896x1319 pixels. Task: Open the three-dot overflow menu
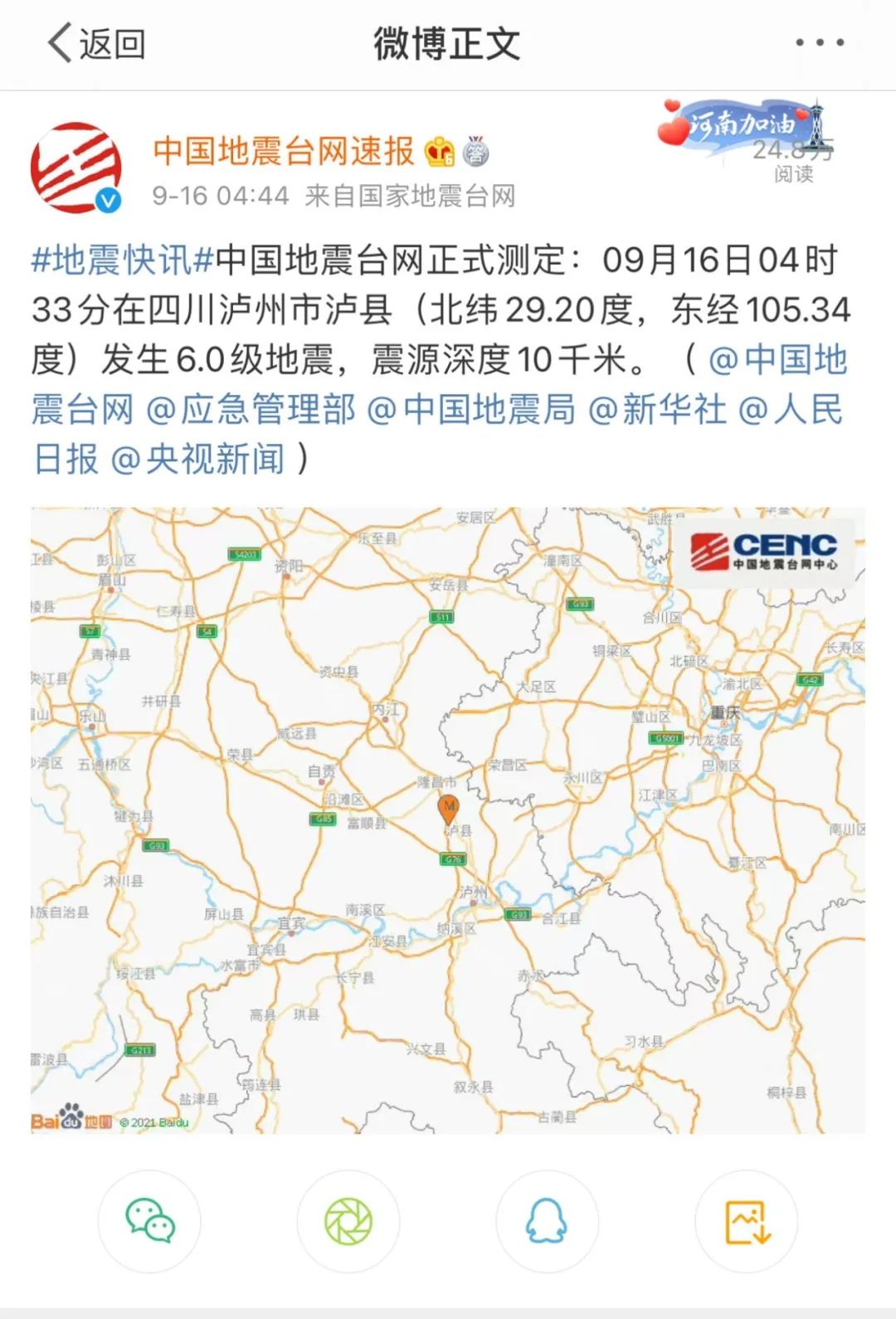820,43
